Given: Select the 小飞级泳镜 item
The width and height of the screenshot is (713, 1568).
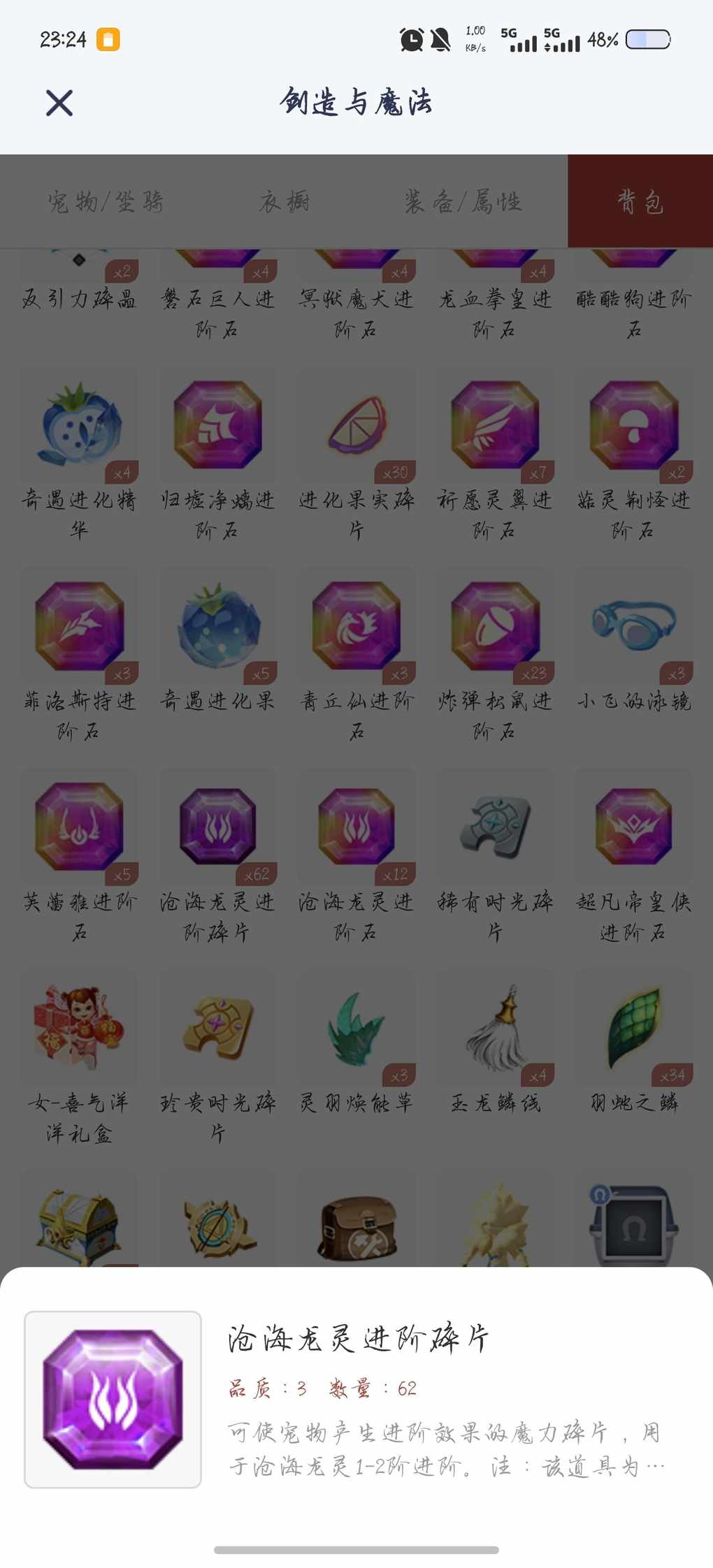Looking at the screenshot, I should (x=633, y=626).
